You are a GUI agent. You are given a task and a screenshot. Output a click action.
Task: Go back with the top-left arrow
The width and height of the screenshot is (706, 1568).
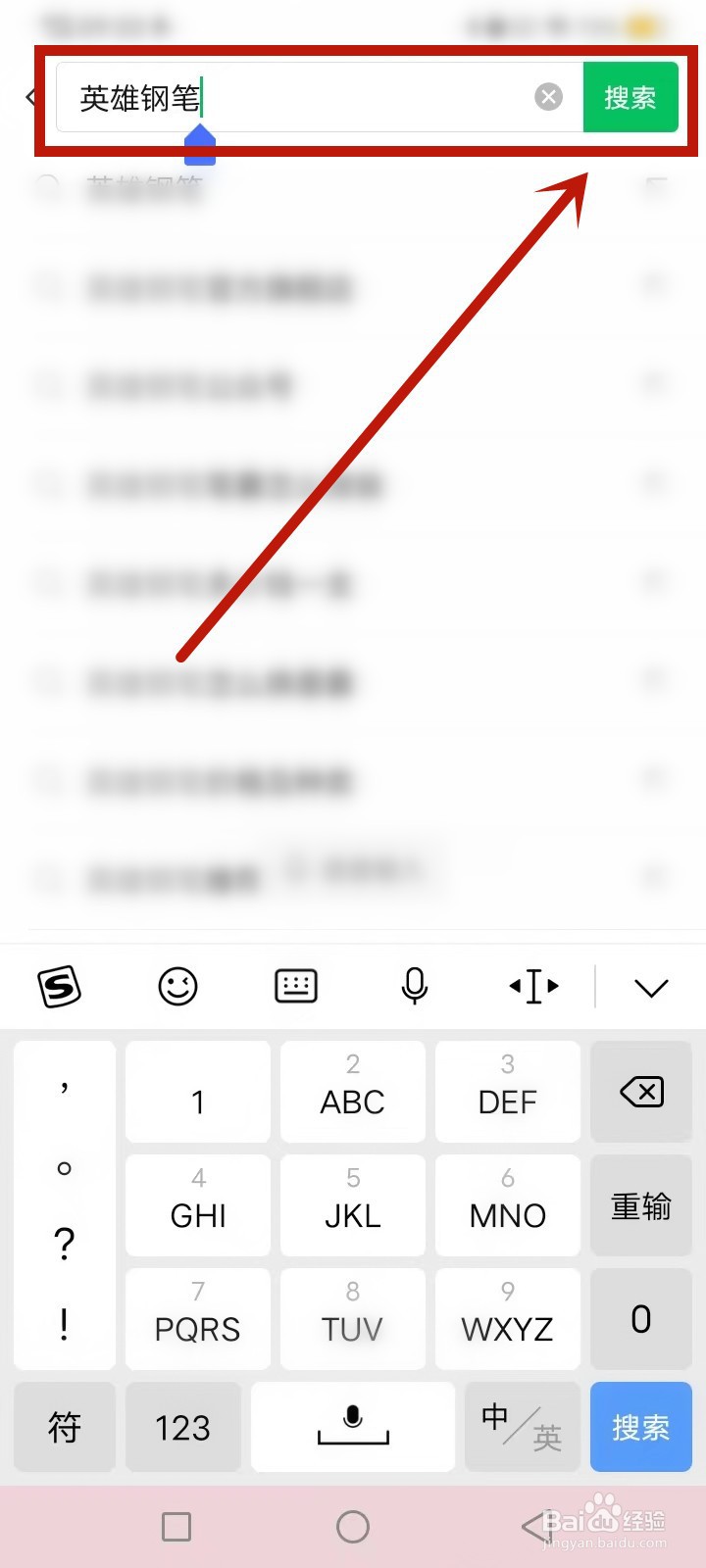(30, 97)
